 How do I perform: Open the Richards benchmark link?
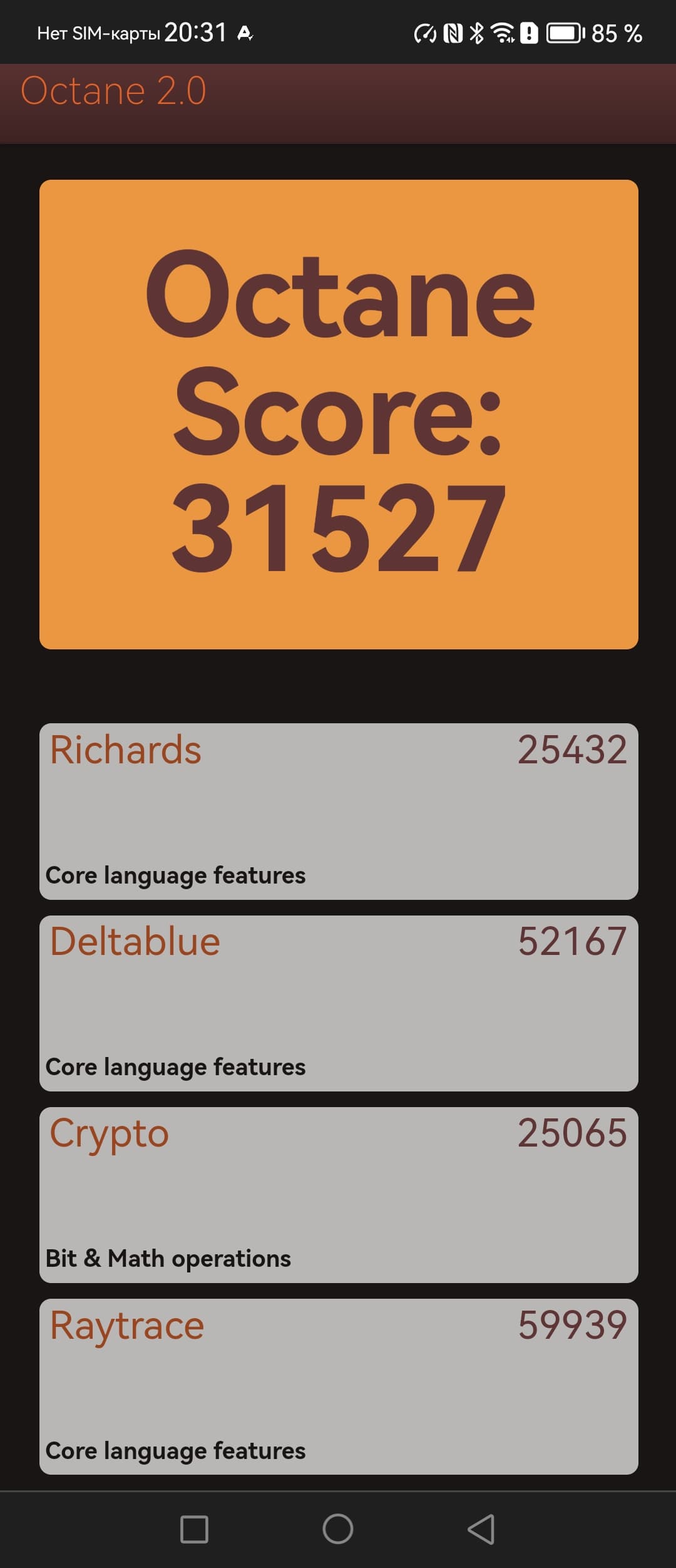click(125, 750)
